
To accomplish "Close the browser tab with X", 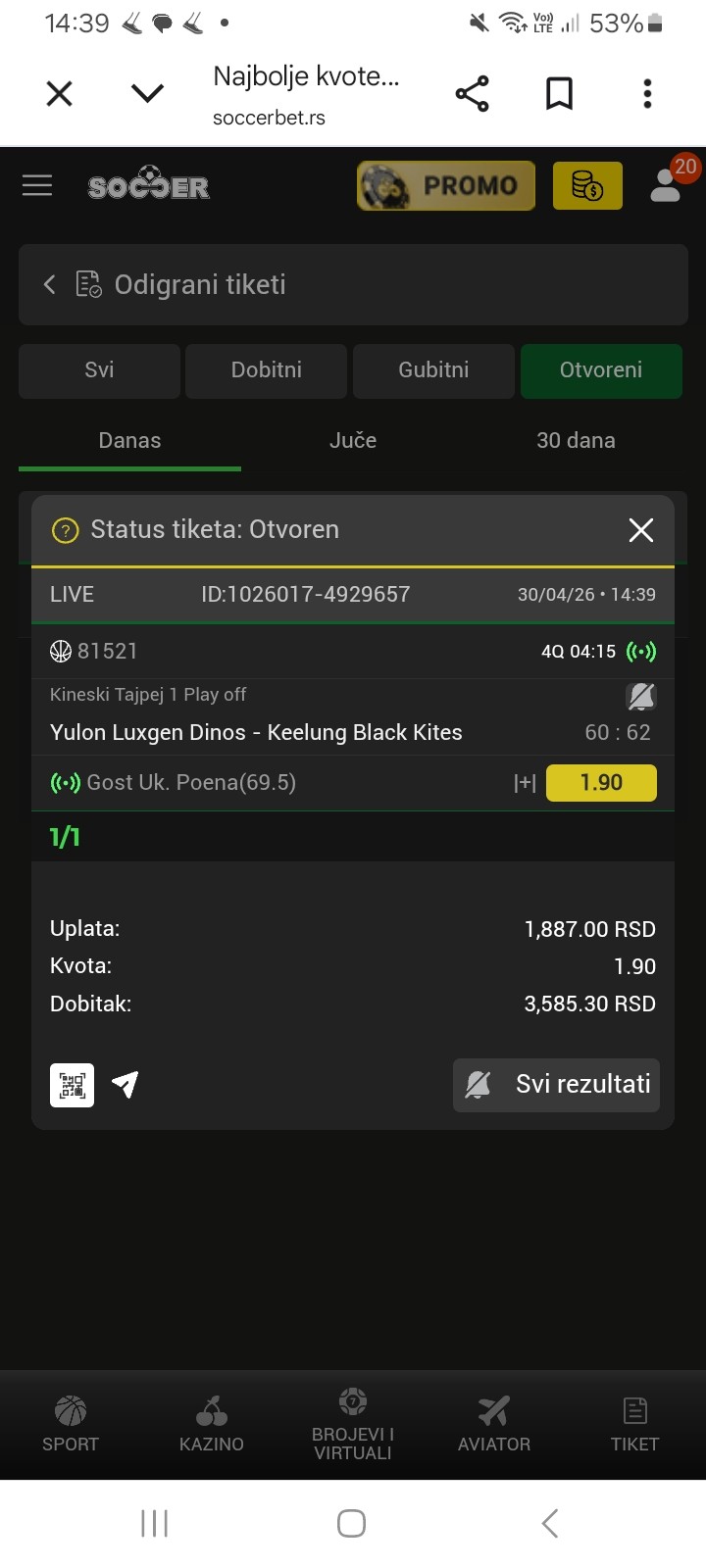I will click(x=60, y=94).
